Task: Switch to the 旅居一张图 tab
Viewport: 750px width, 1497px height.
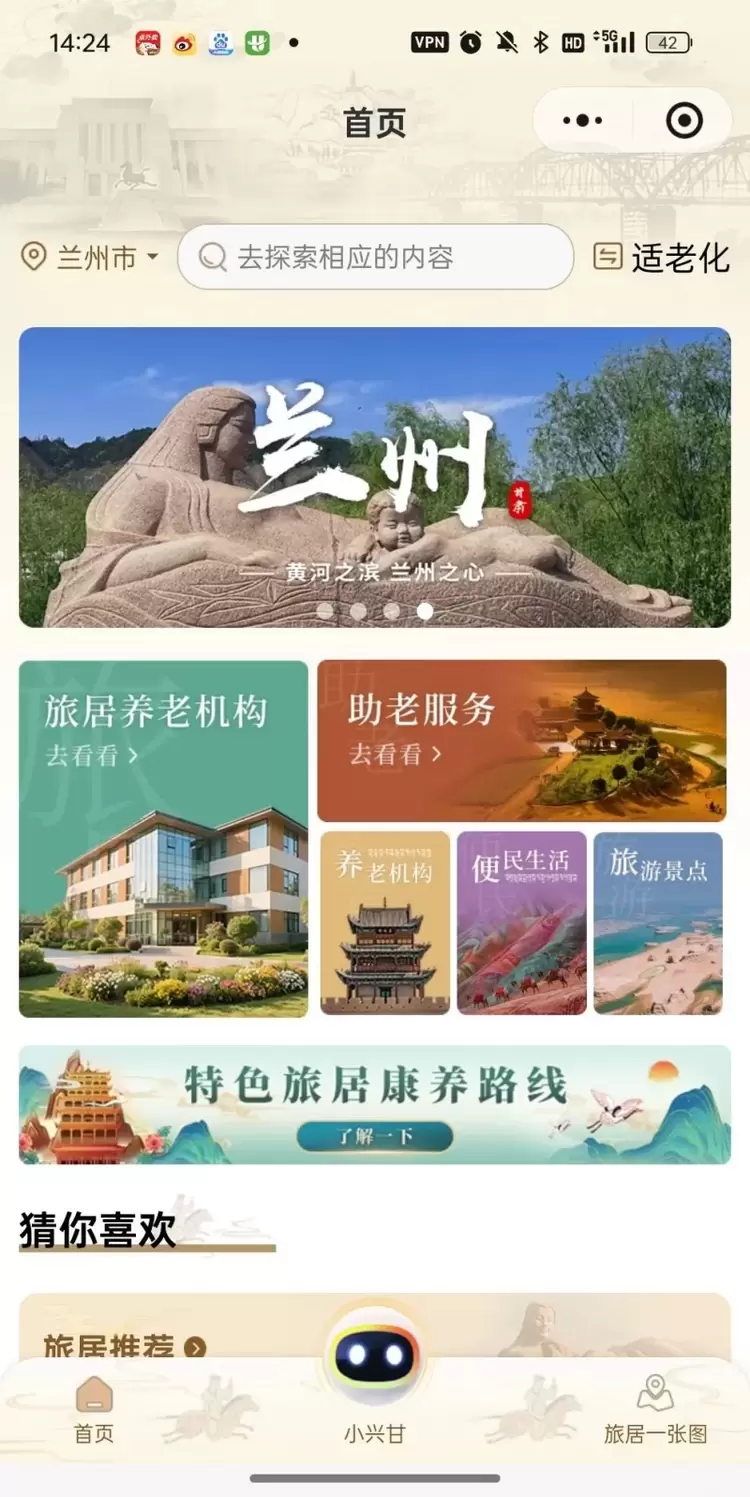Action: (655, 1408)
